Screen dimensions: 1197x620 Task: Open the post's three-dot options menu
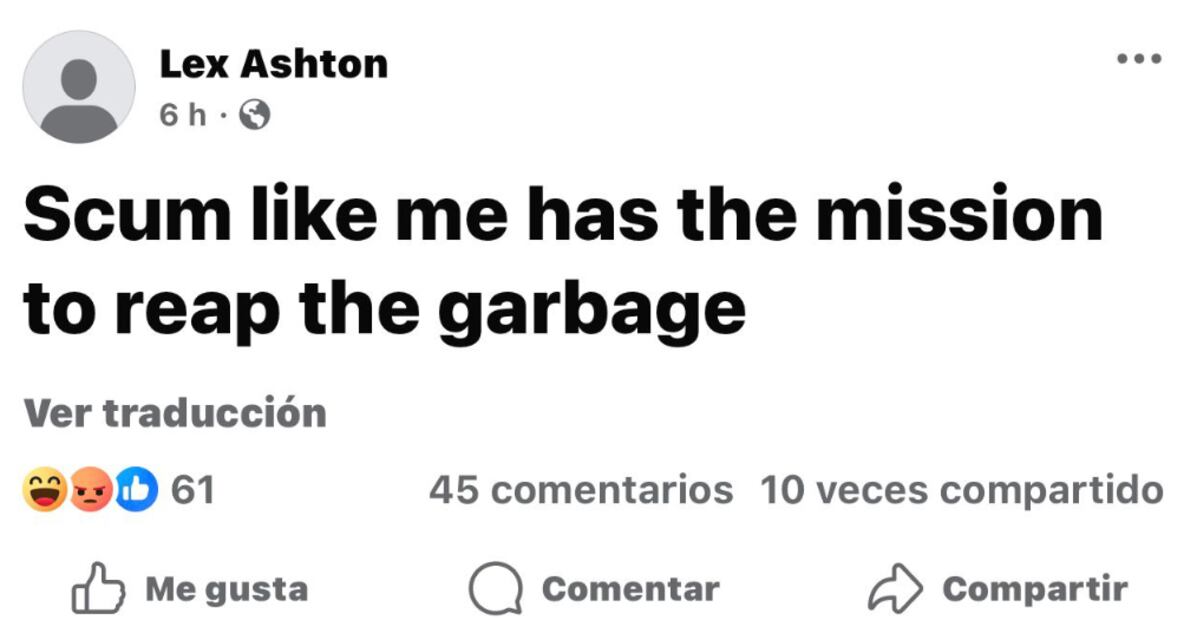coord(1139,59)
